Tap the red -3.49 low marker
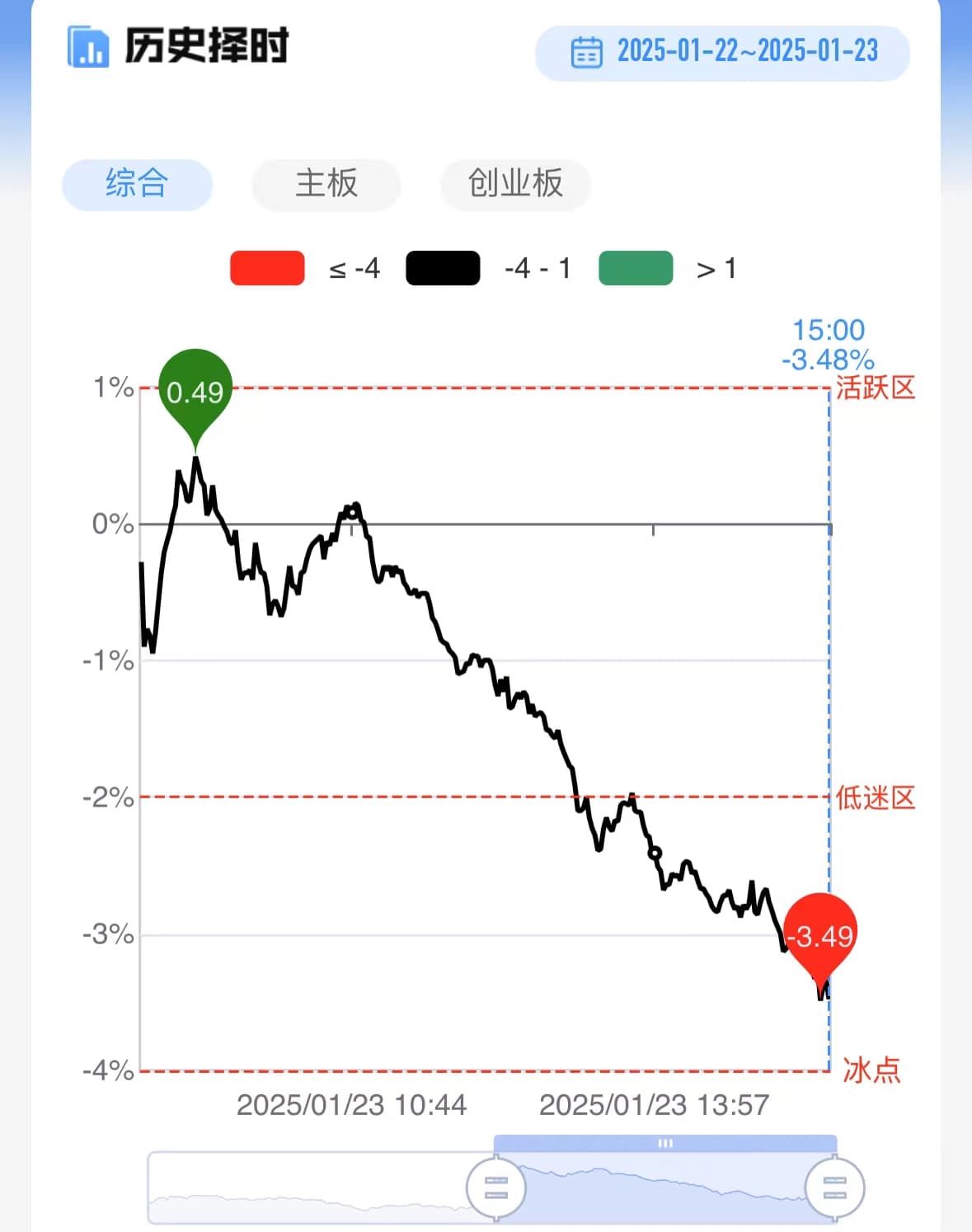The height and width of the screenshot is (1232, 972). tap(819, 935)
